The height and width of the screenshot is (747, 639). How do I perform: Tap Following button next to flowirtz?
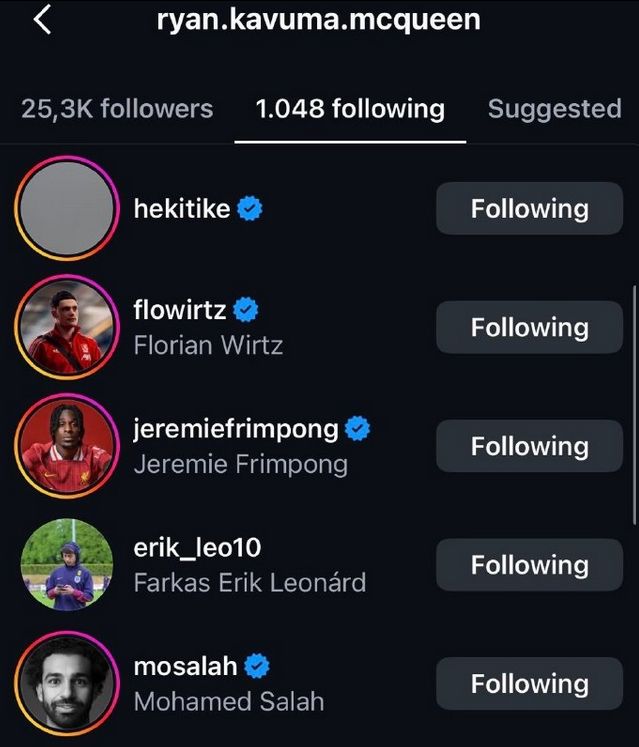point(529,328)
